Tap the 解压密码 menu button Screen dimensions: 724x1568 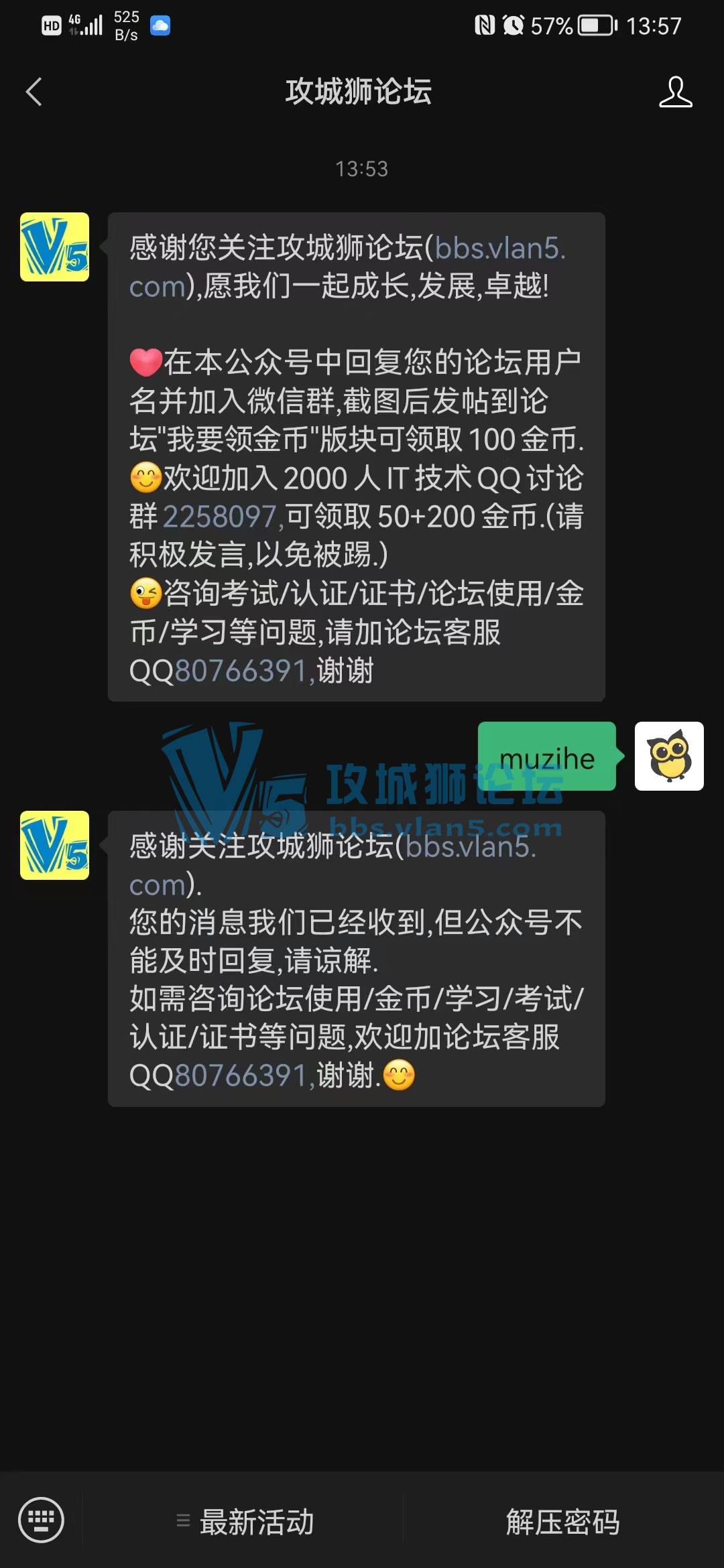click(x=562, y=1521)
